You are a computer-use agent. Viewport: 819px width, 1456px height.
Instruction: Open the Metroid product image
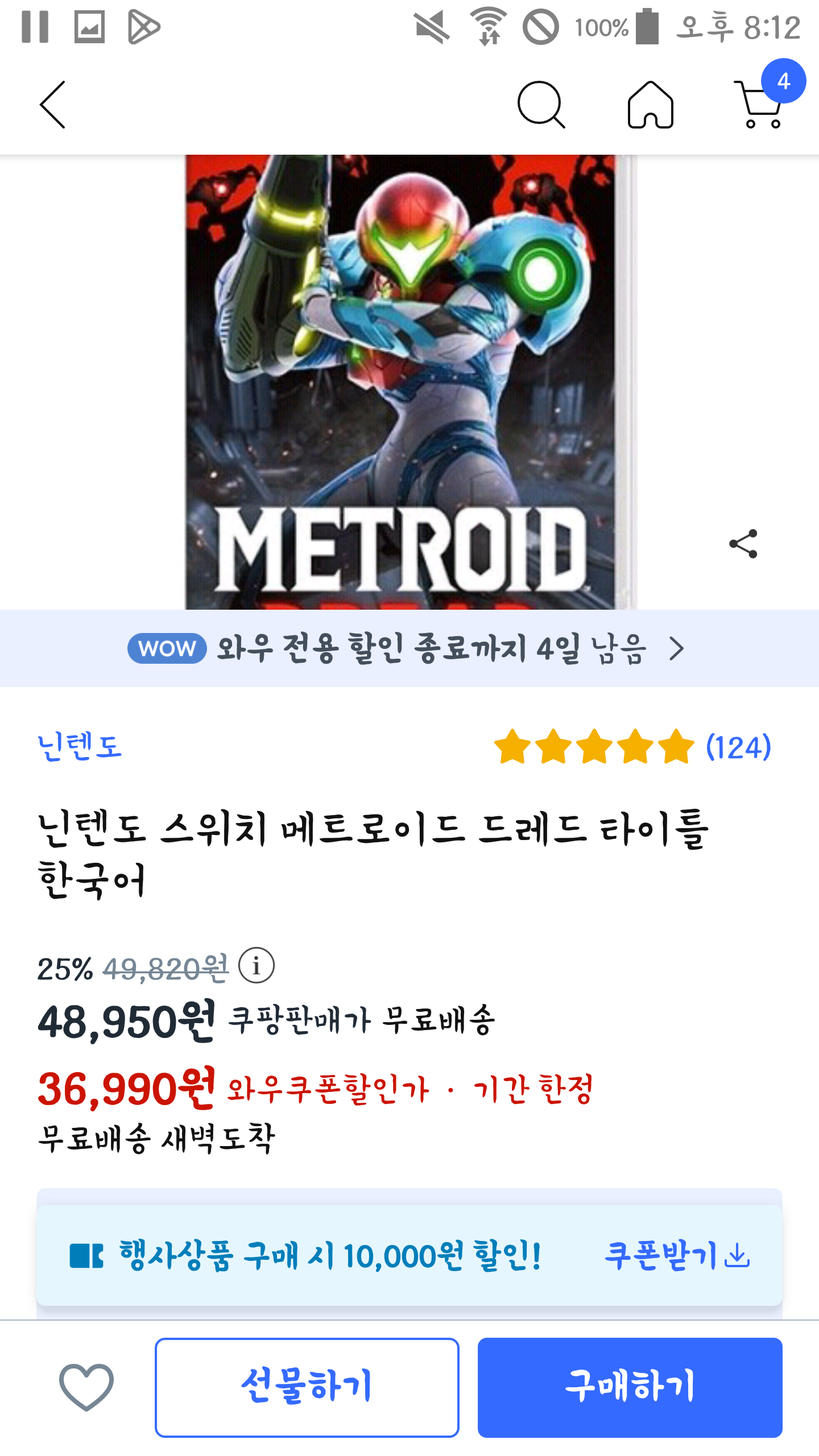(x=411, y=382)
